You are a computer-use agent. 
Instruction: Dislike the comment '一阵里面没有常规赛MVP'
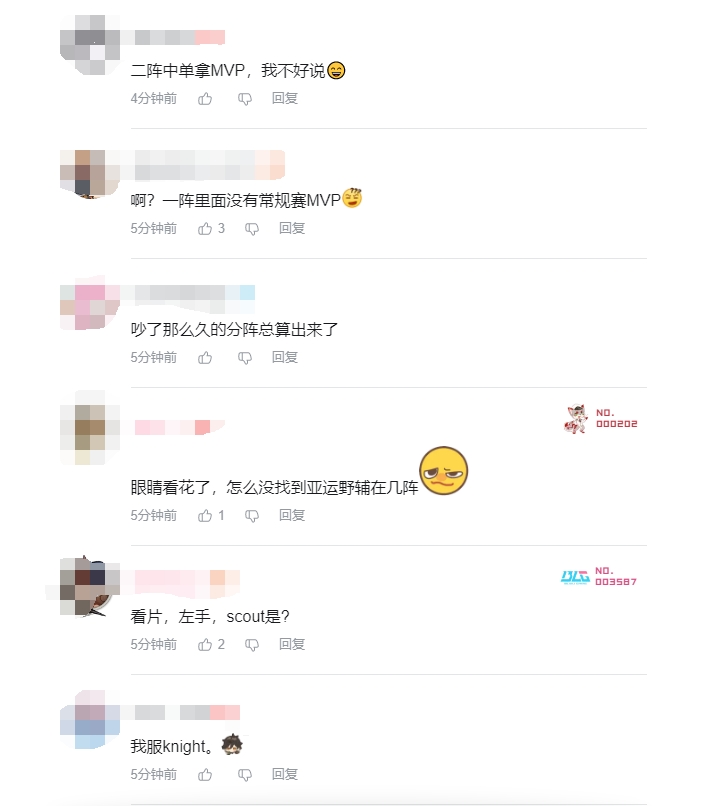point(252,228)
